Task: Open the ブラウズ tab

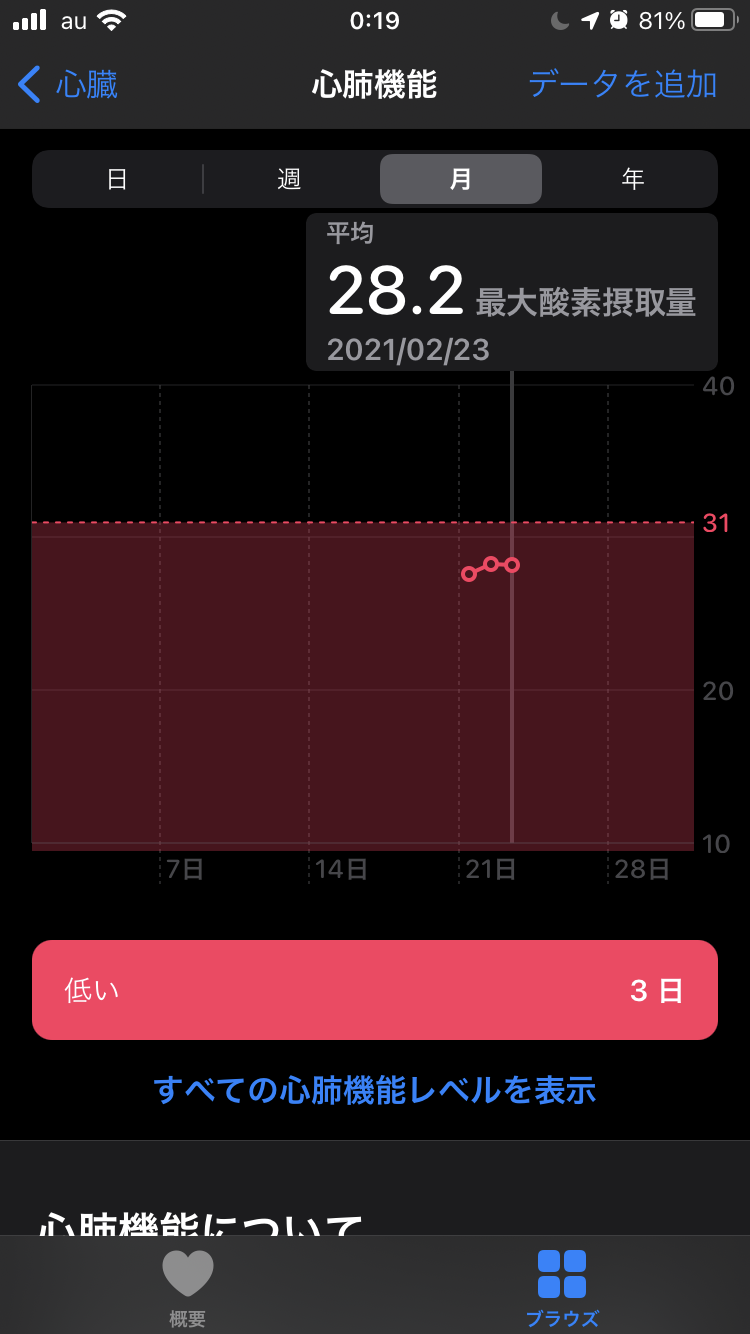Action: coord(562,1286)
